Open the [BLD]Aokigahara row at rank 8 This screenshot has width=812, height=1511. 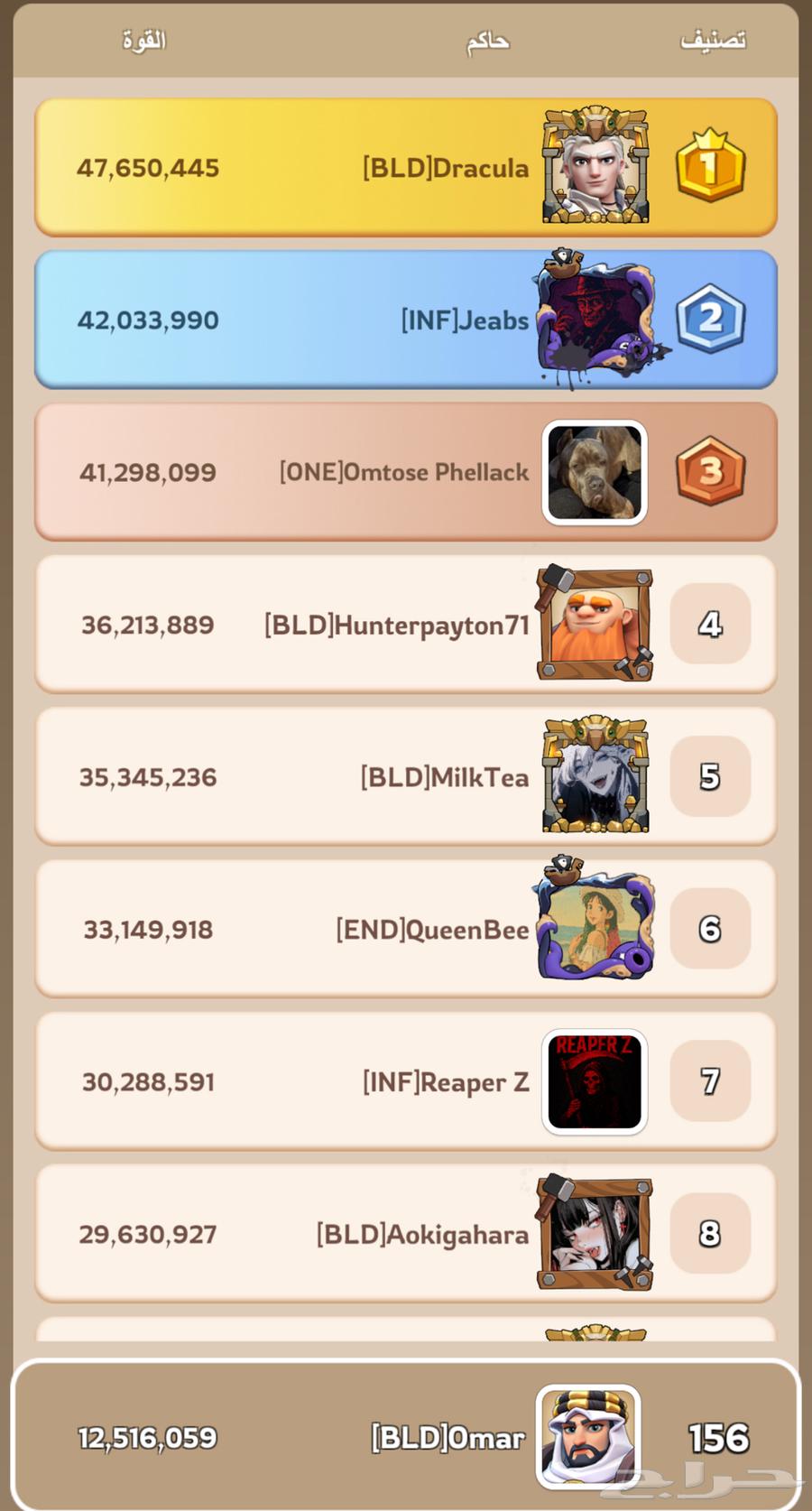(406, 1234)
